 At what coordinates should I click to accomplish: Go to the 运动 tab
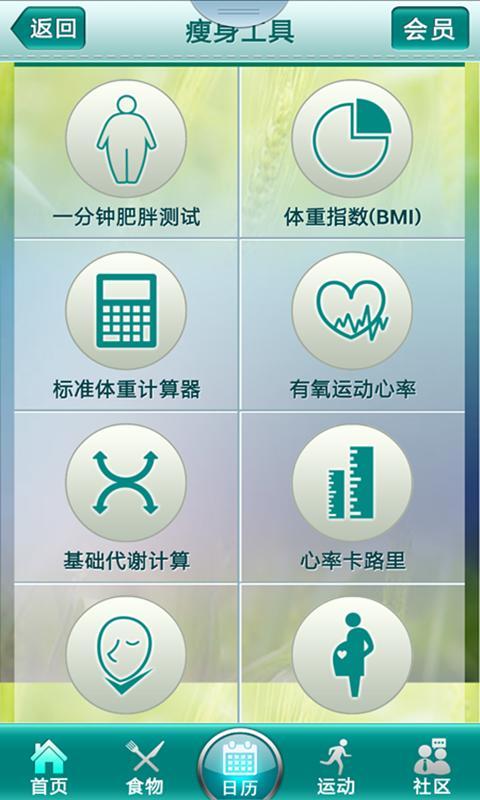pyautogui.click(x=335, y=767)
